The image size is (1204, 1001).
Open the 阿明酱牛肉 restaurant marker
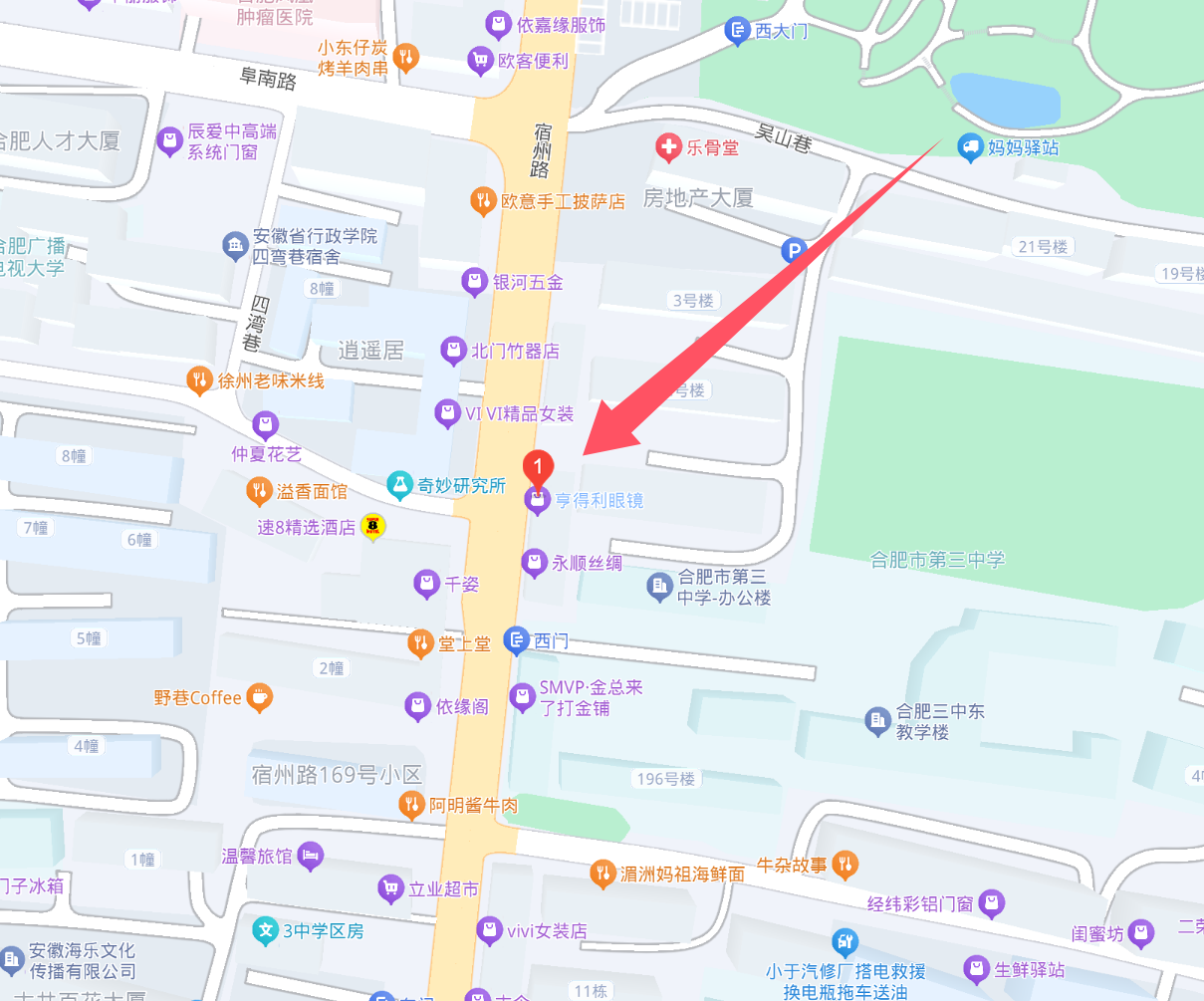coord(411,805)
